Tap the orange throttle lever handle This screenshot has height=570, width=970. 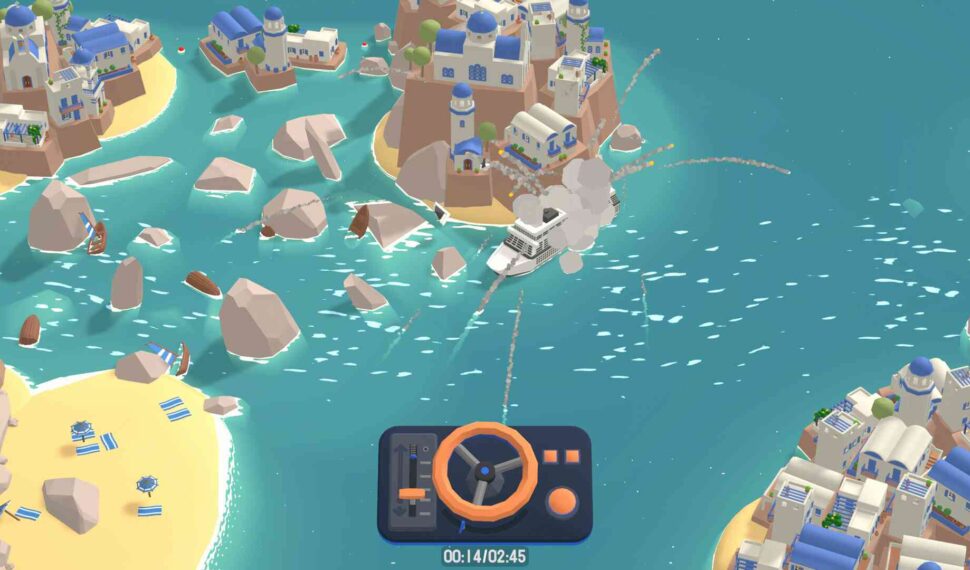413,494
